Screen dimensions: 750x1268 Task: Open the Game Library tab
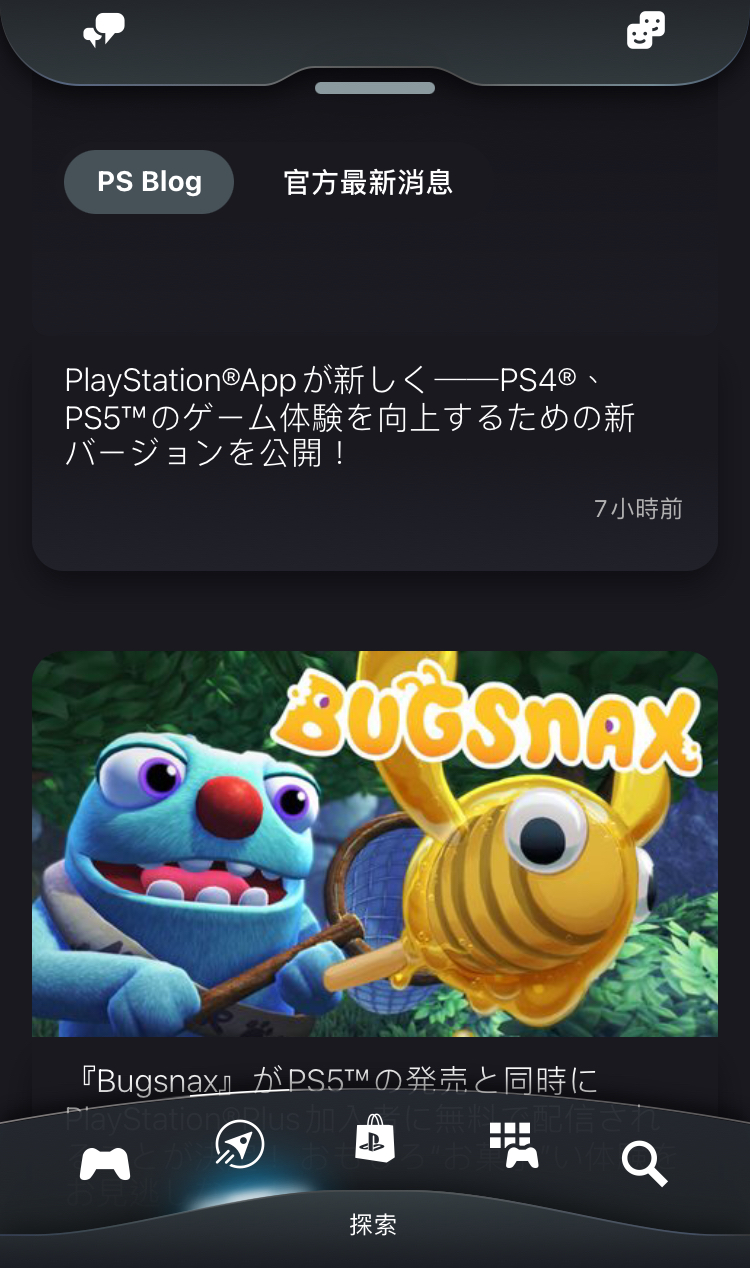(x=513, y=1145)
